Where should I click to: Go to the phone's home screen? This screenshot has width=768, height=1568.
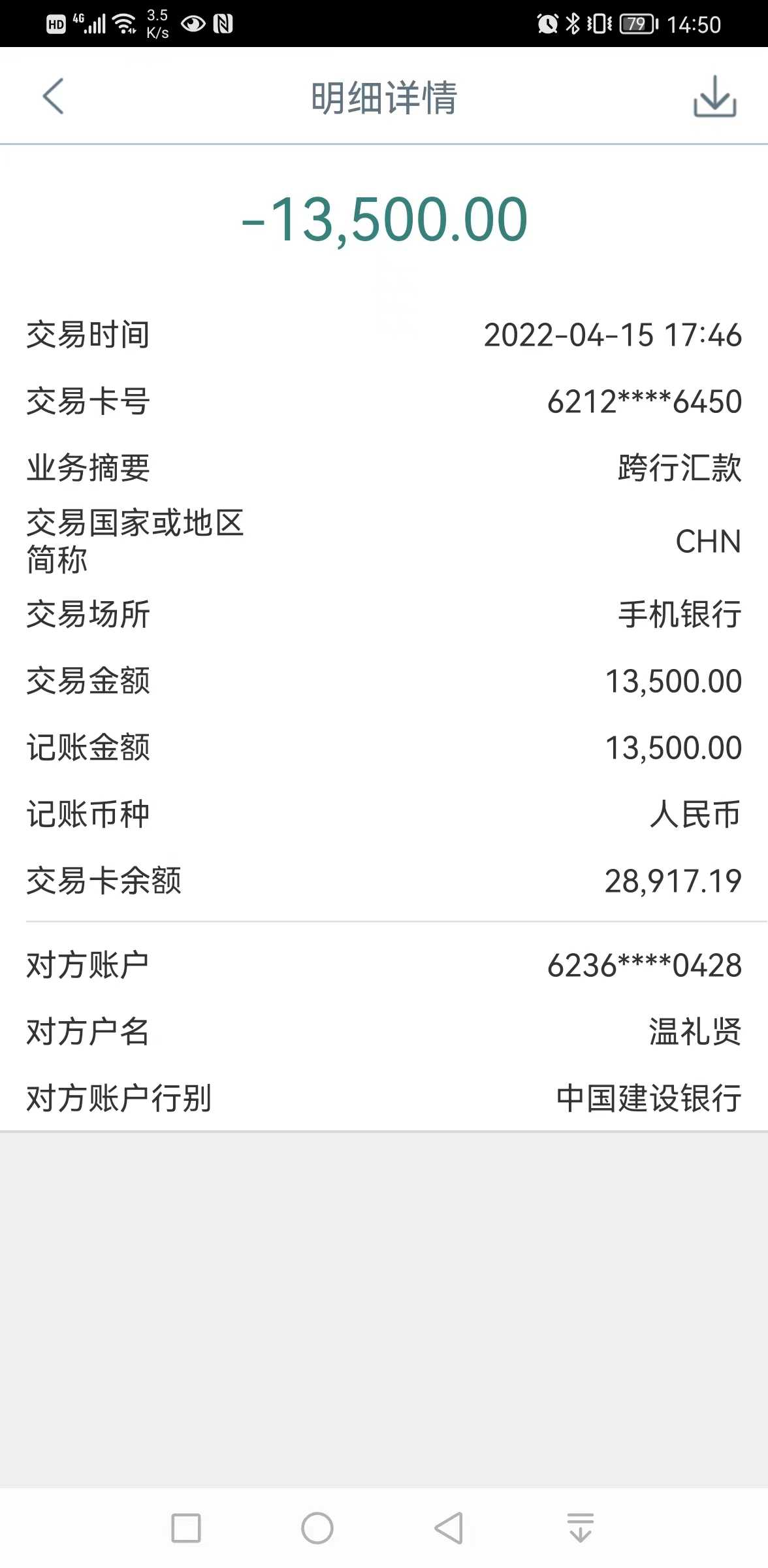coord(317,1528)
